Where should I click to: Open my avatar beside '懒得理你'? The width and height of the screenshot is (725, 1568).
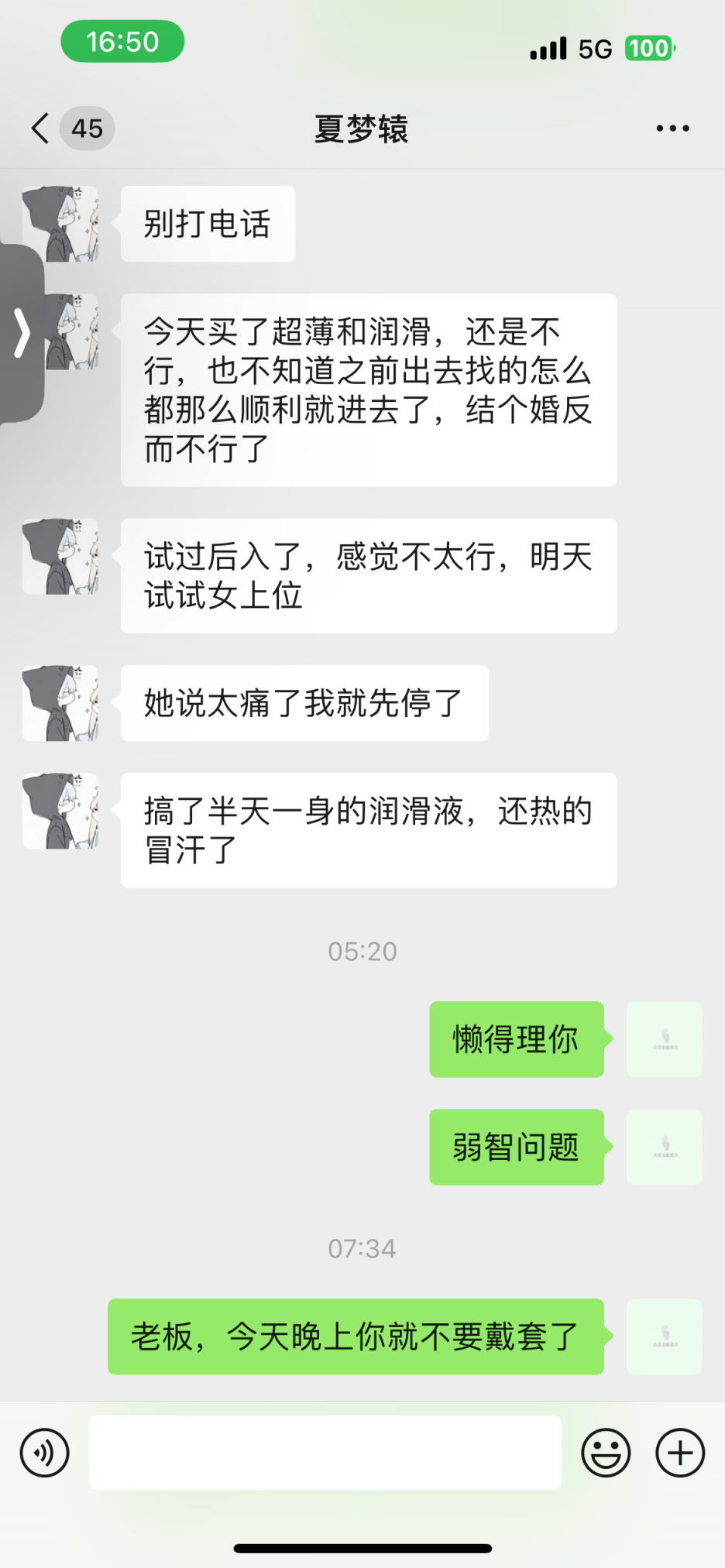point(665,1039)
